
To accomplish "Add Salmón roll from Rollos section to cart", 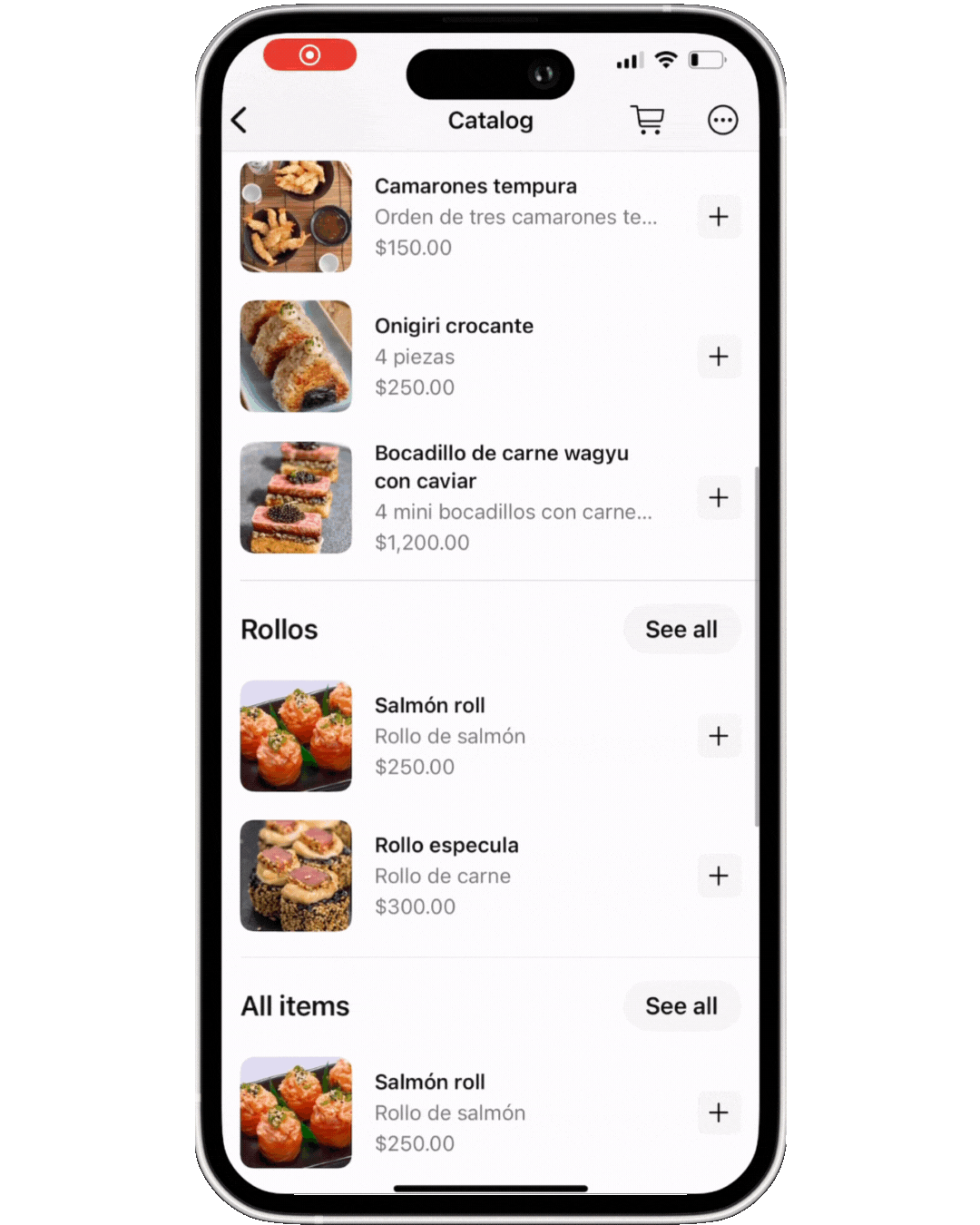I will (719, 736).
